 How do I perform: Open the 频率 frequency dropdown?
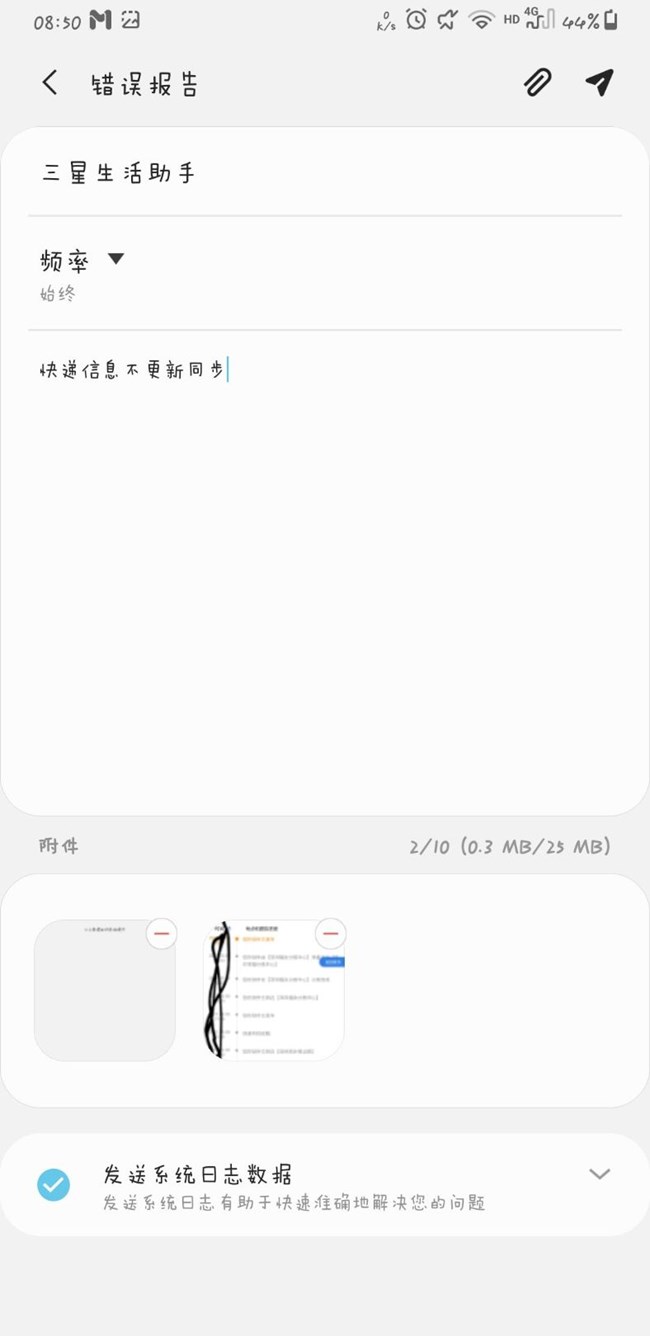pos(83,273)
